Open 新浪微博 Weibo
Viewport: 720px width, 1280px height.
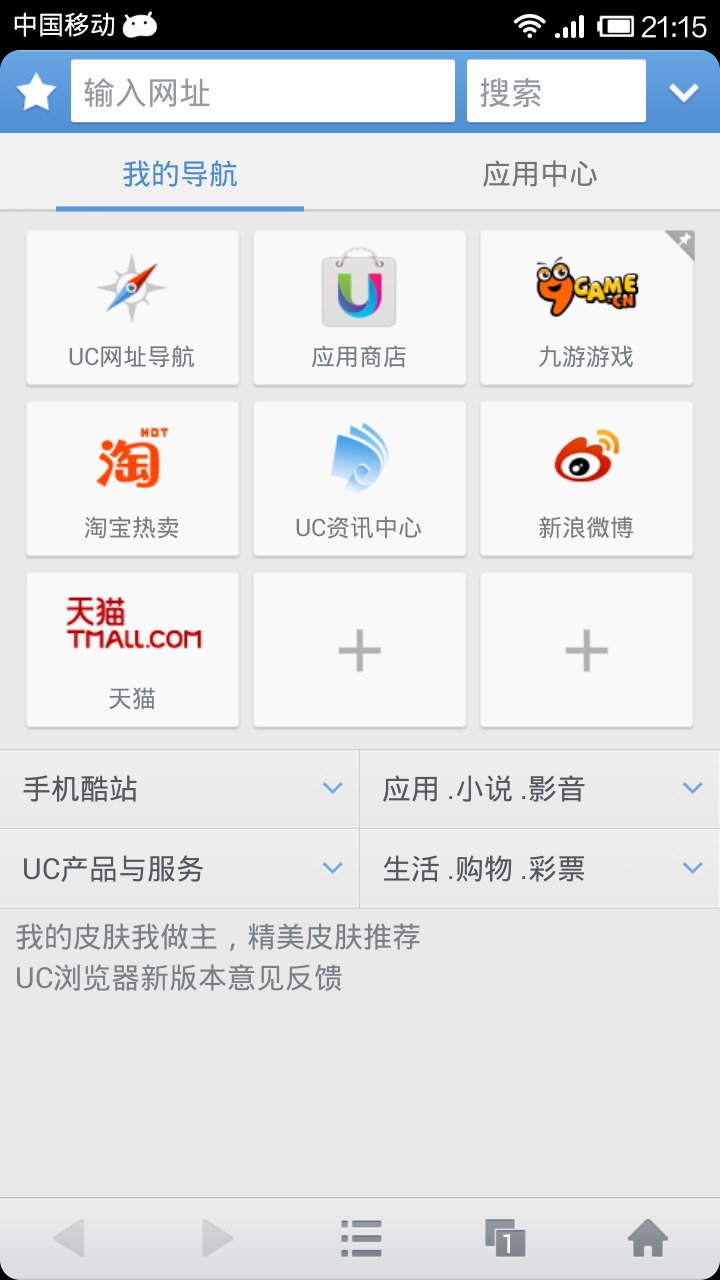tap(586, 478)
